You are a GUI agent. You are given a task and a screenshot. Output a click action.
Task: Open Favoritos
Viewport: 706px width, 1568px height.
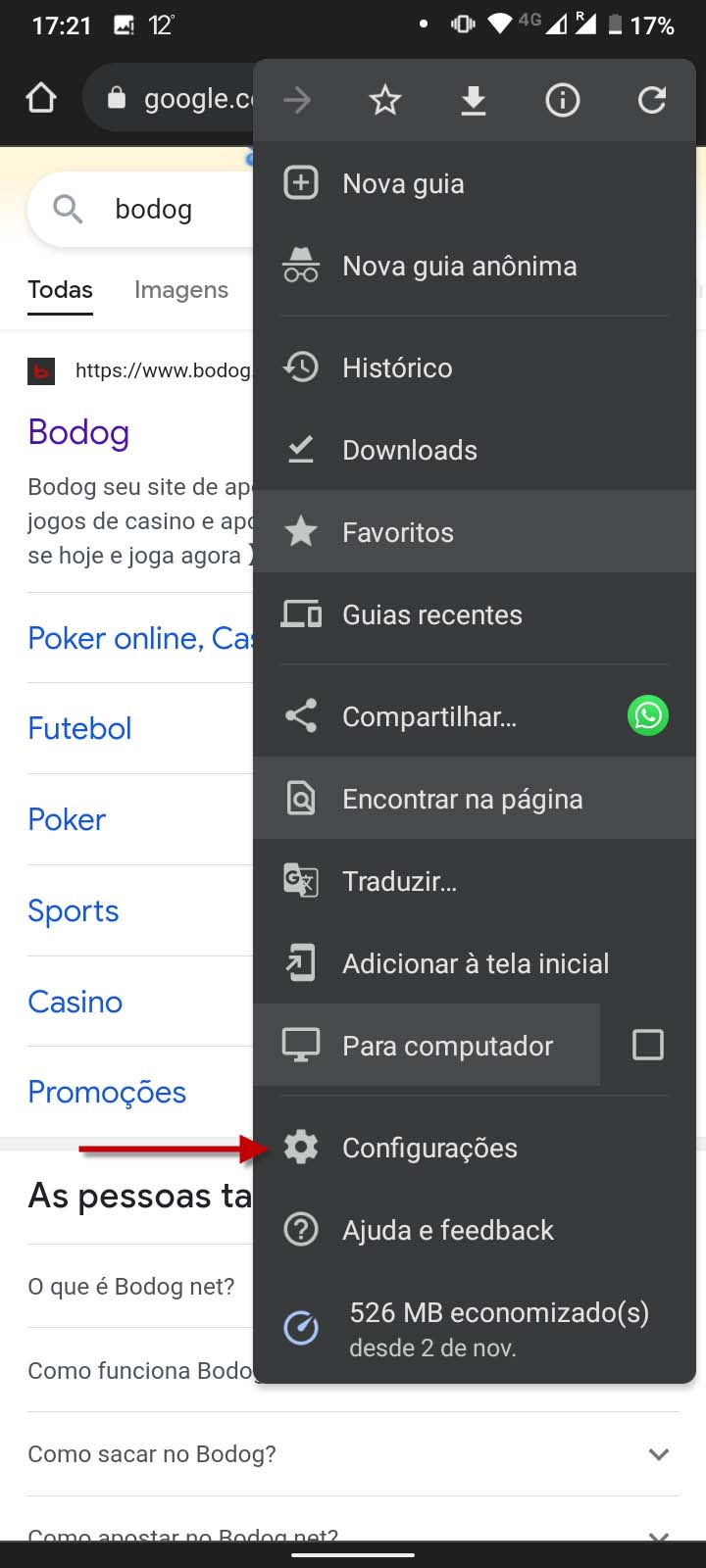tap(475, 532)
